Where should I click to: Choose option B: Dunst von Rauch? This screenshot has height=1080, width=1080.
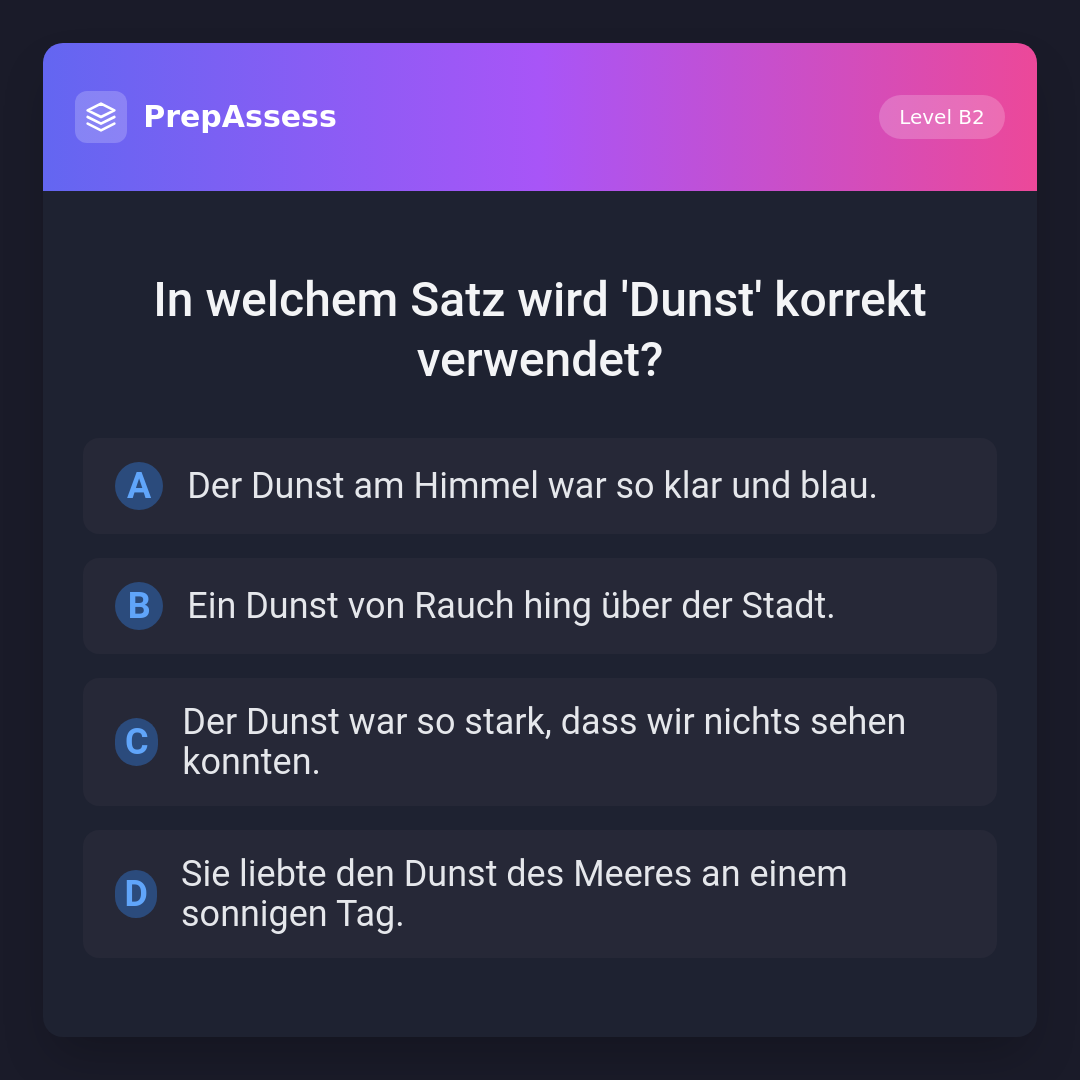[539, 606]
